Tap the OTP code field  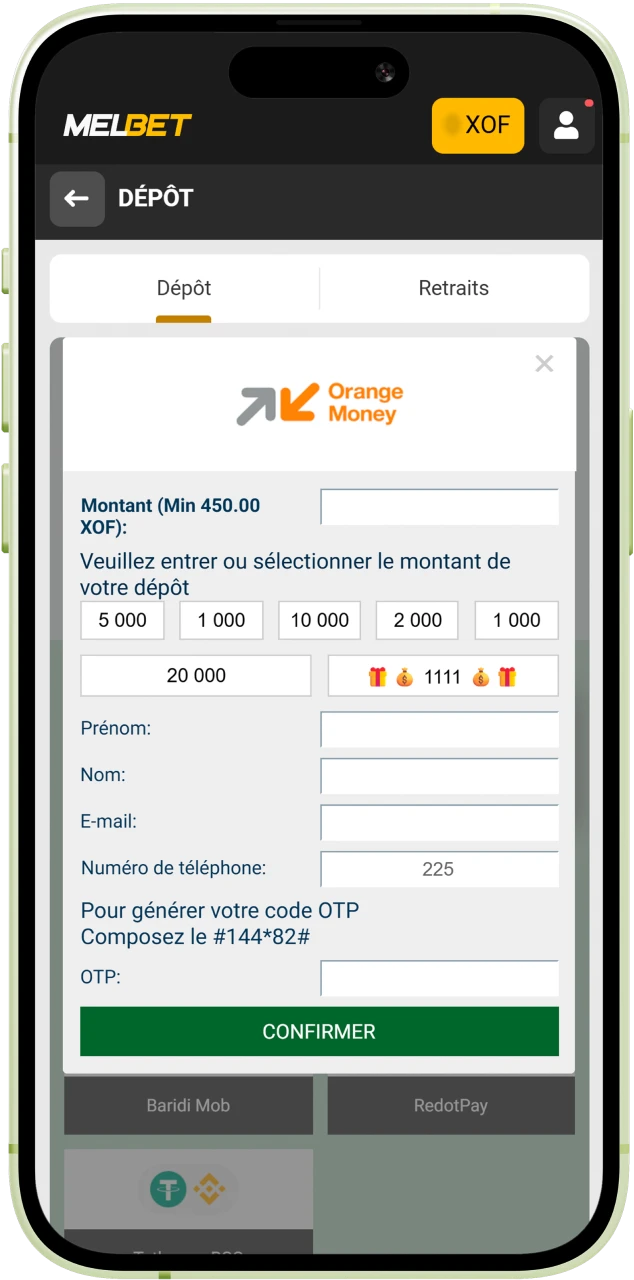439,978
